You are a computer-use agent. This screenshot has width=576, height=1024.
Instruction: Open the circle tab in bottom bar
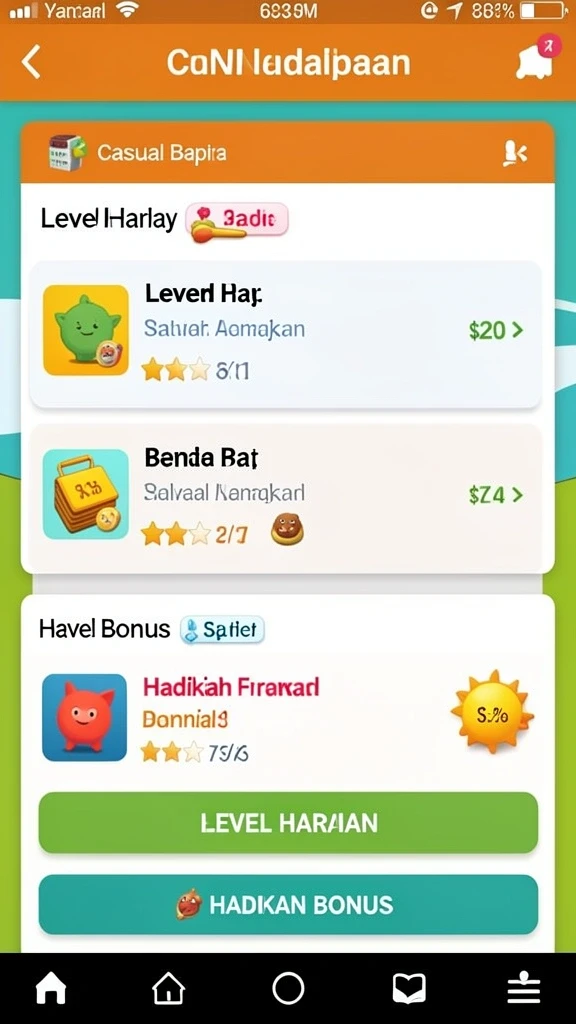[x=288, y=989]
